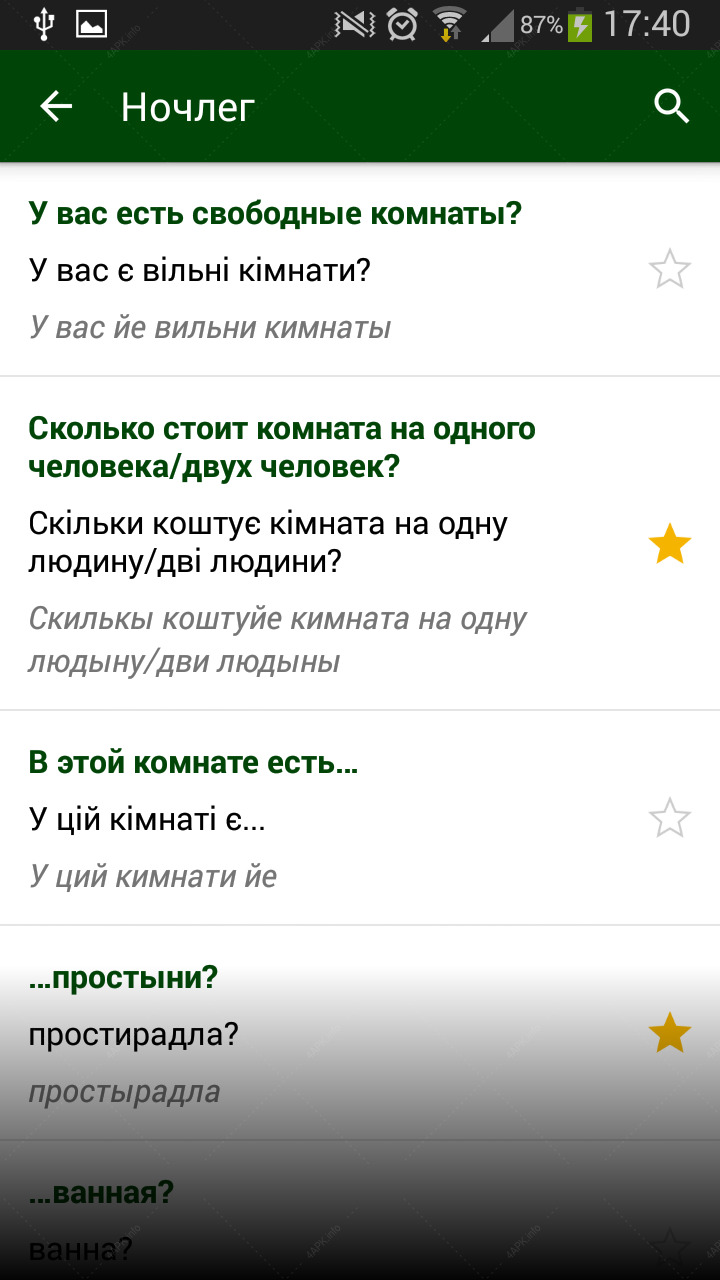
Task: Open the "У цій кімнаті є…" phrase row
Action: tap(360, 819)
